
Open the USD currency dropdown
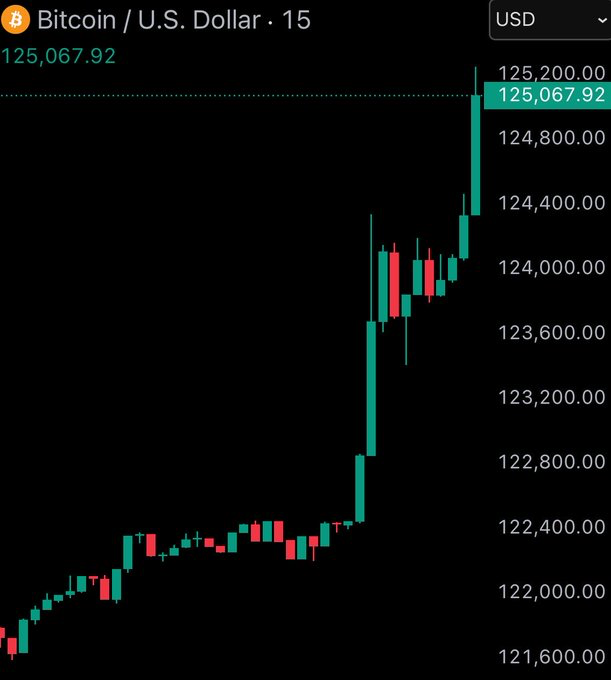tap(549, 19)
